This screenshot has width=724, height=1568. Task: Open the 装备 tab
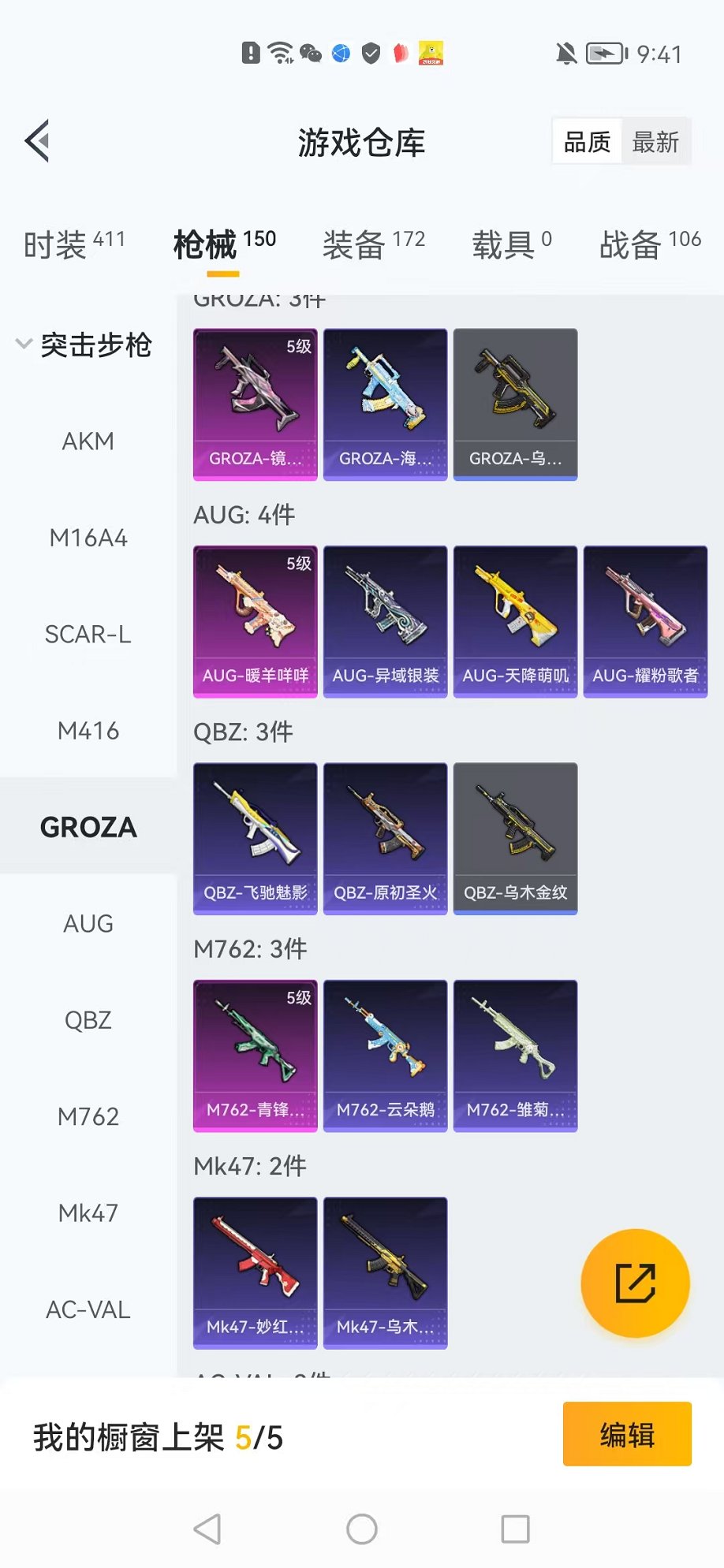coord(374,244)
